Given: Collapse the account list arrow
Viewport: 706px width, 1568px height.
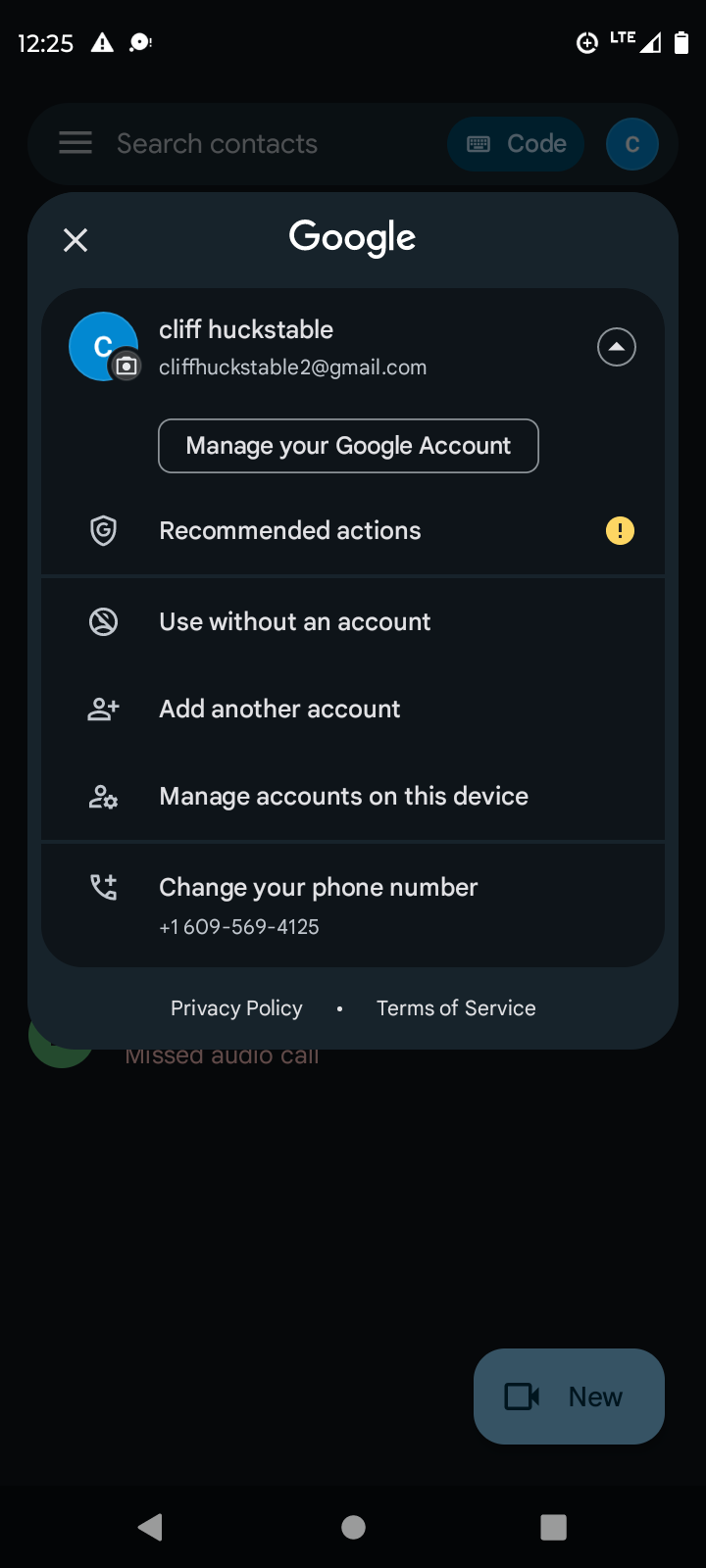Looking at the screenshot, I should tap(617, 347).
